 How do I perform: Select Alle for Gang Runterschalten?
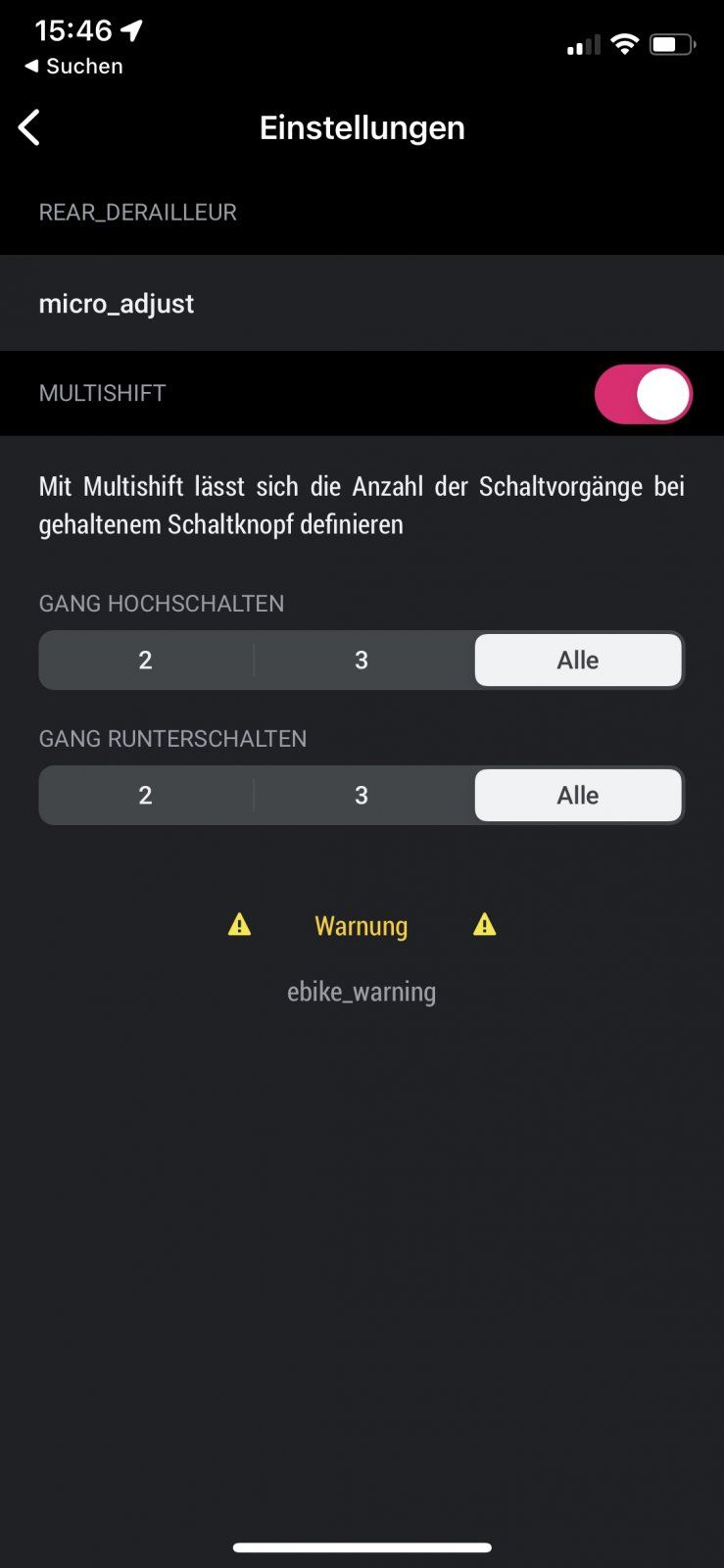tap(578, 796)
